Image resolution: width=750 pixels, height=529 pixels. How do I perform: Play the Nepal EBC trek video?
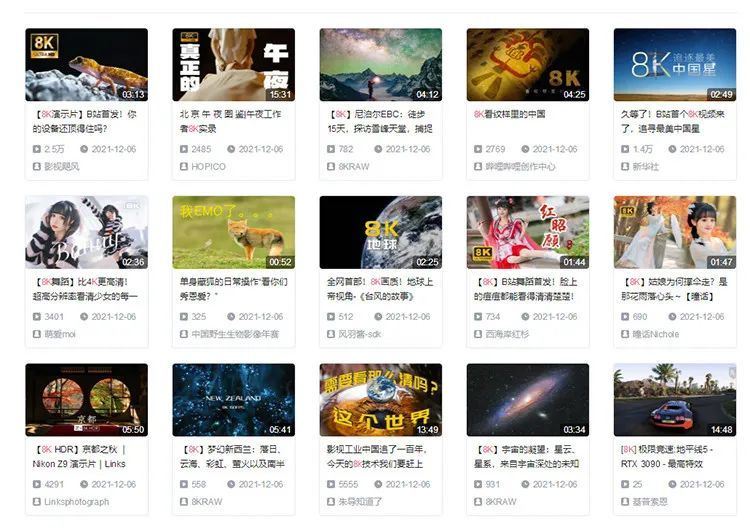380,65
